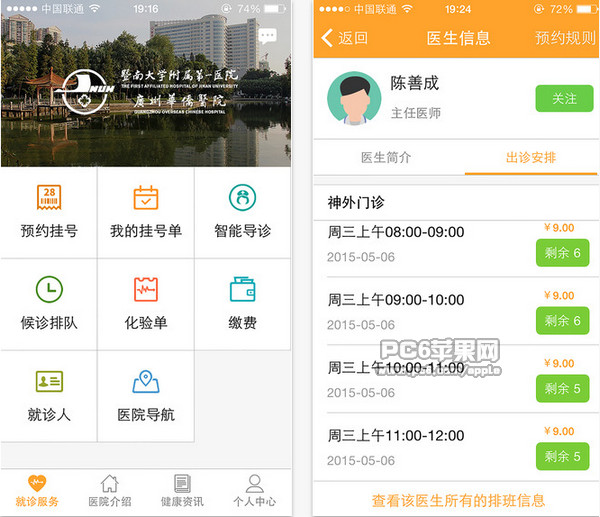Tap 返回 back button

344,38
